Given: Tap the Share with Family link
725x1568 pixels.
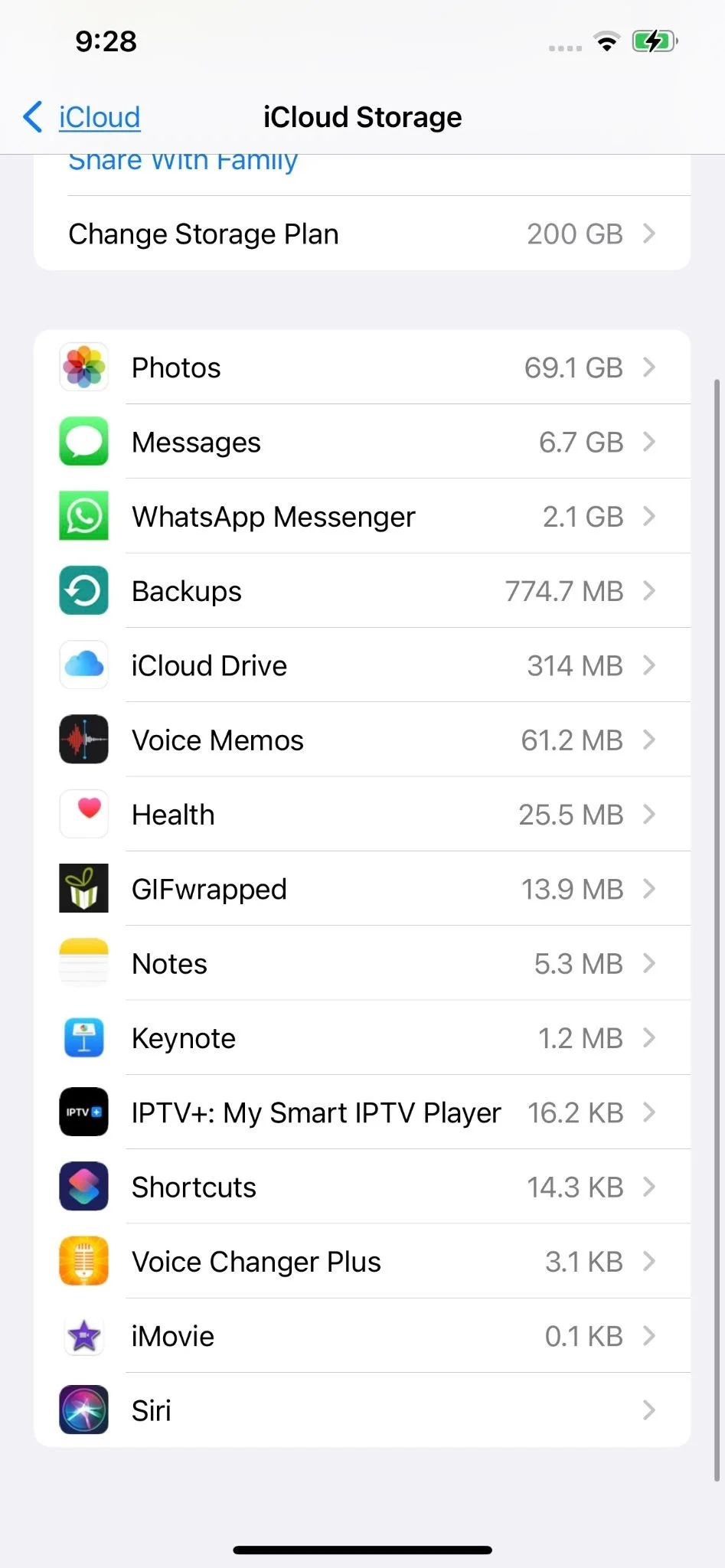Looking at the screenshot, I should click(183, 162).
